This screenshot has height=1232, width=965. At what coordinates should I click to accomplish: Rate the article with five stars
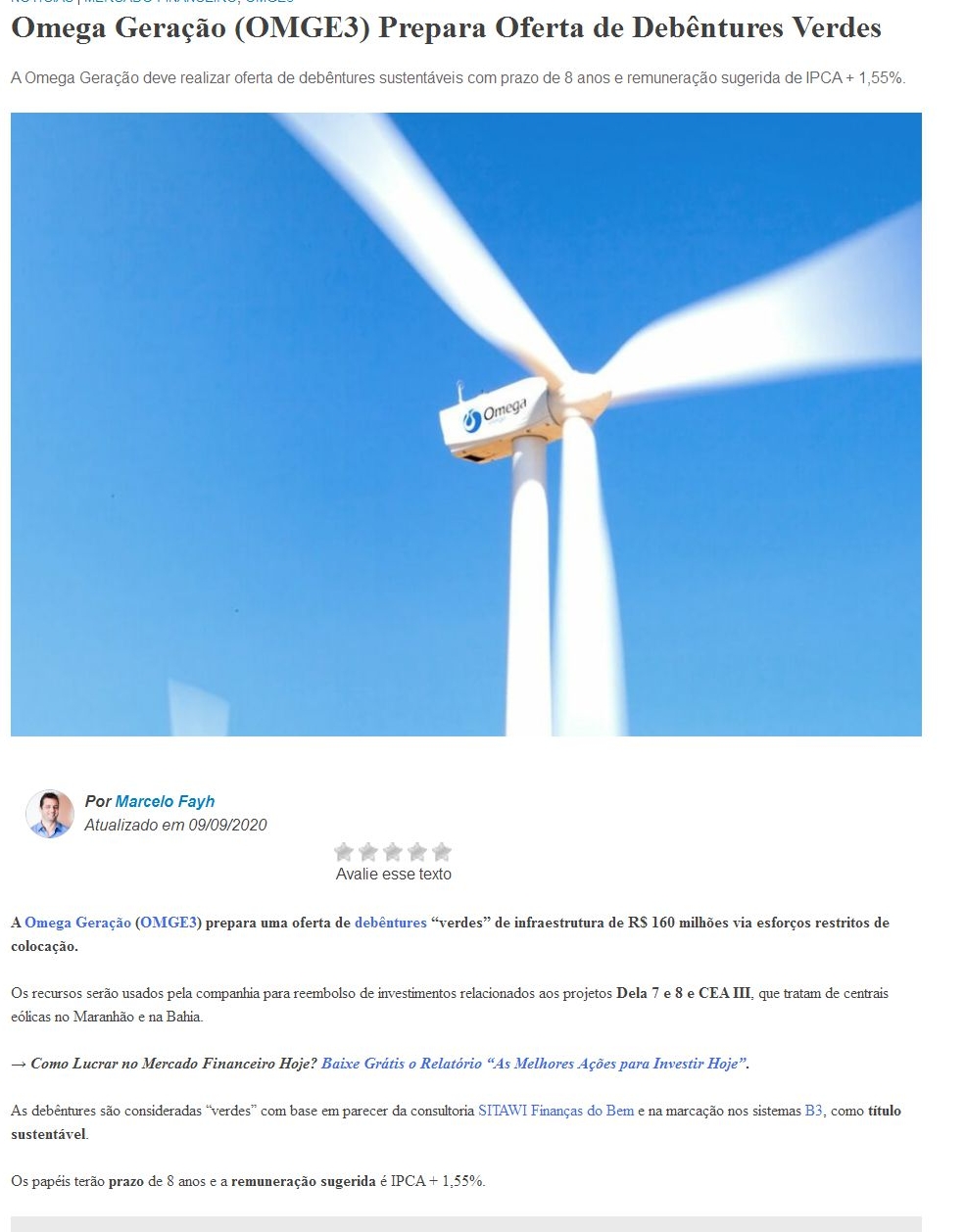(x=442, y=851)
